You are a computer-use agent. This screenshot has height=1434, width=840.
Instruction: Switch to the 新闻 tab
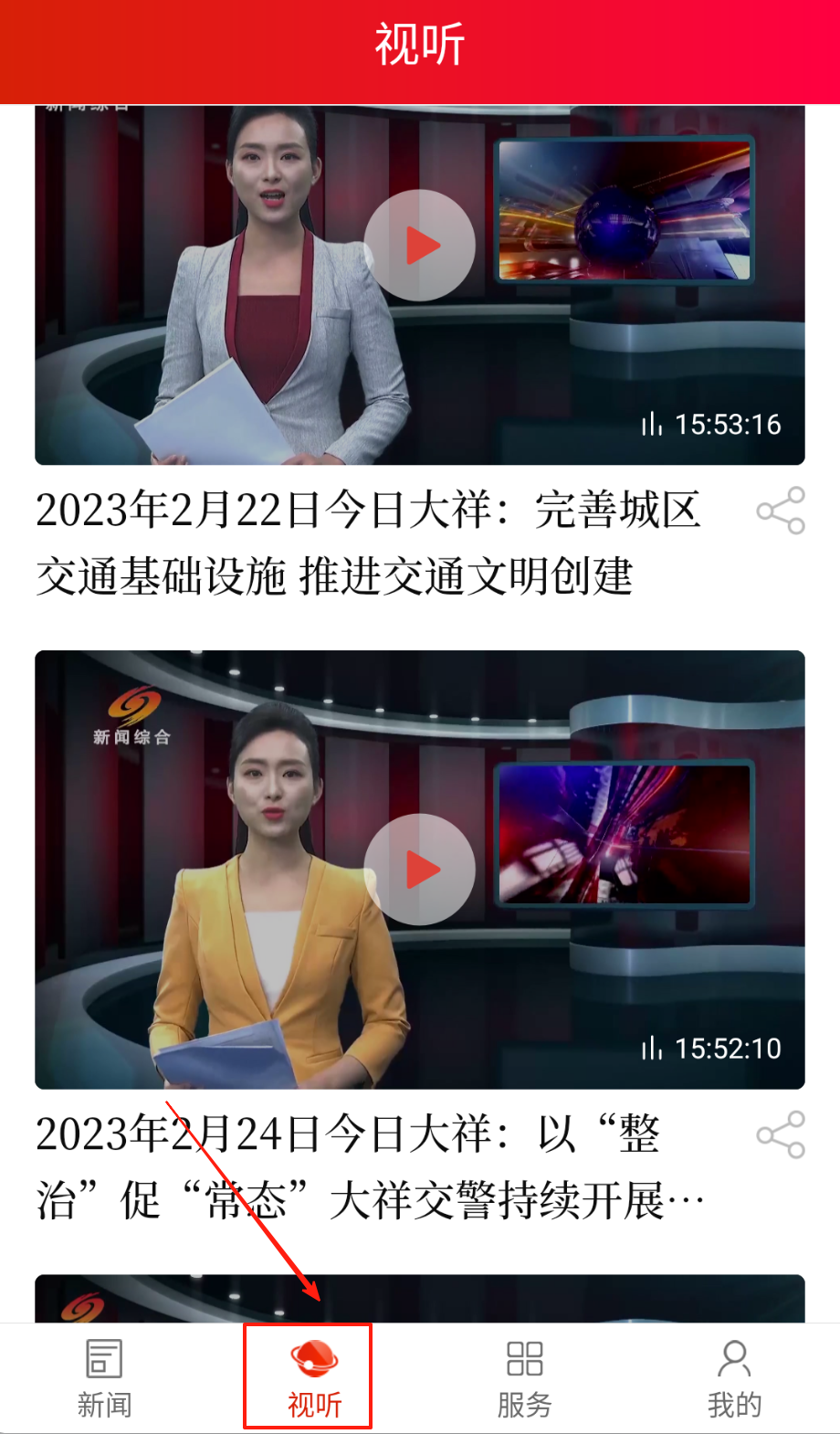click(x=104, y=1377)
